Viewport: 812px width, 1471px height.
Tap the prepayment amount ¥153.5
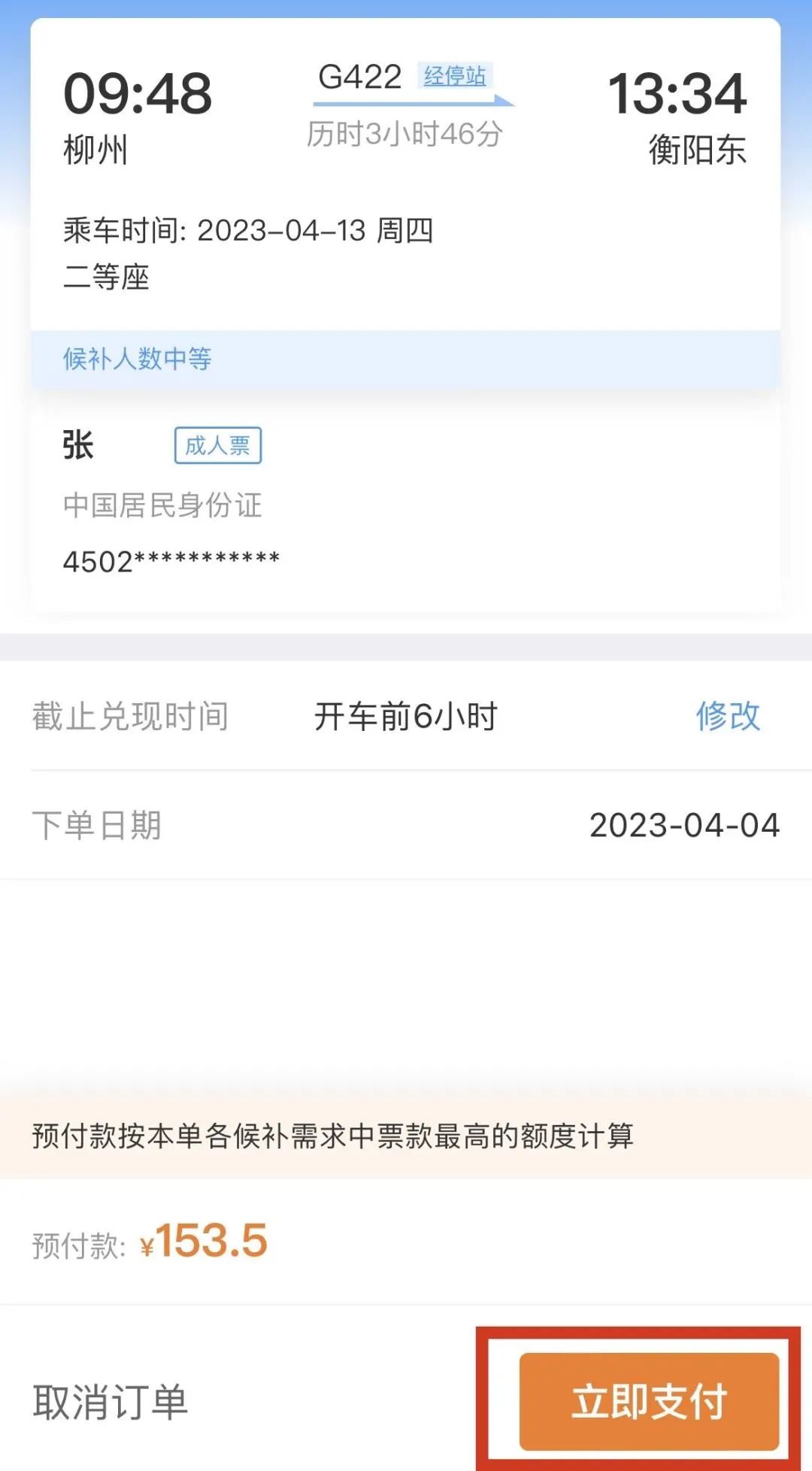(x=205, y=1239)
